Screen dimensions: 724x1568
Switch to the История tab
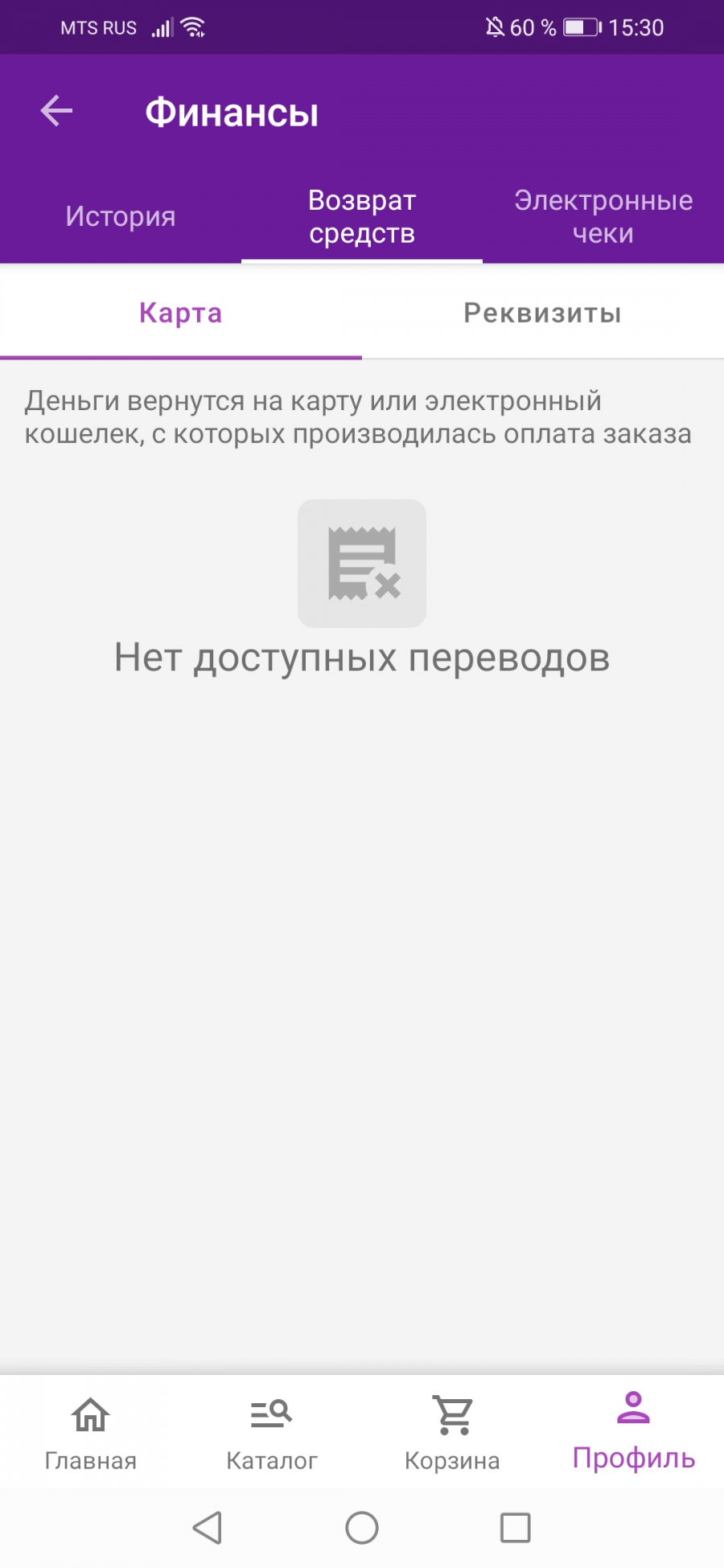(x=121, y=216)
